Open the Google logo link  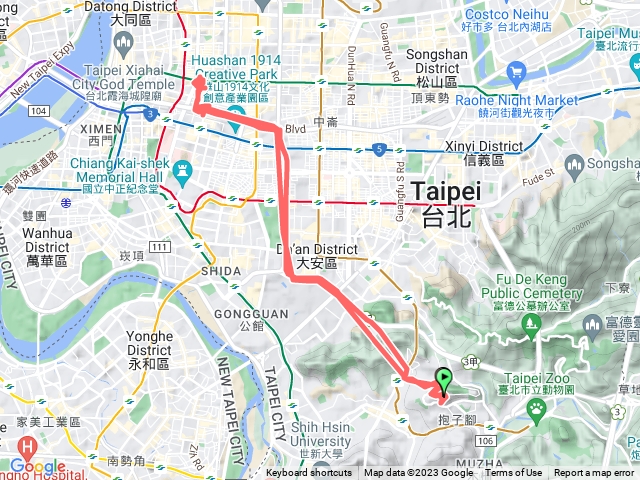point(38,467)
